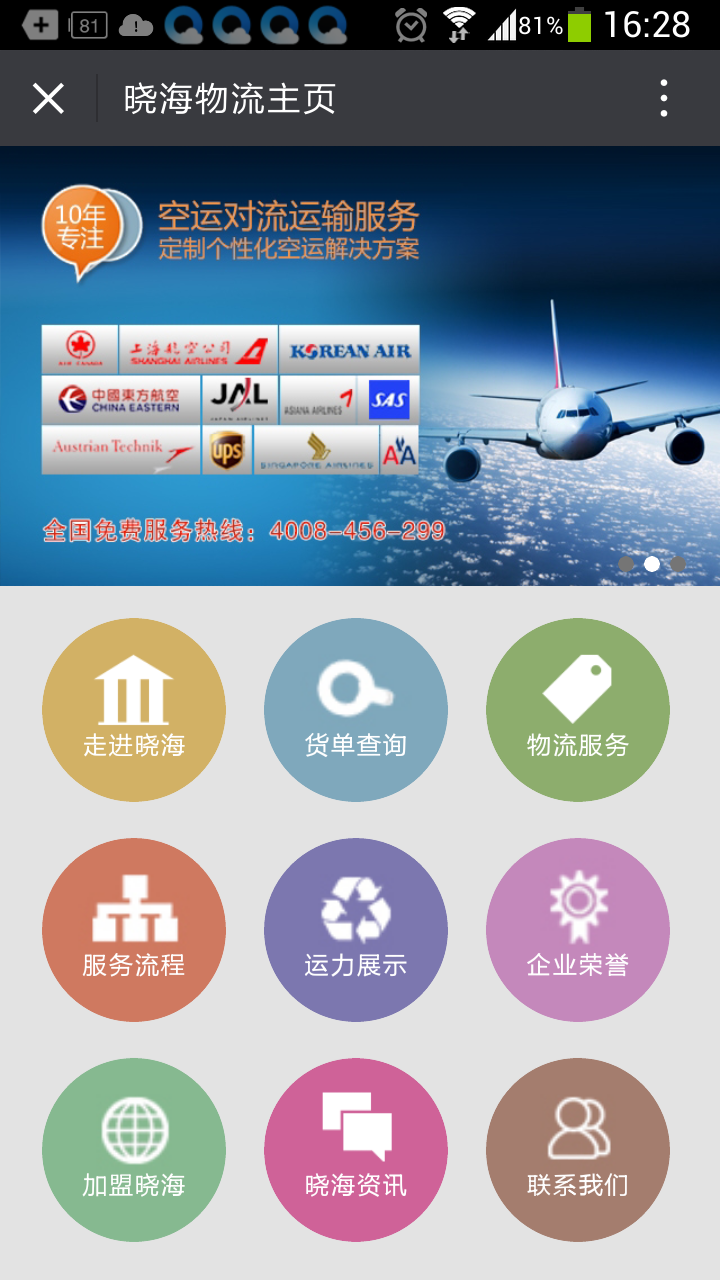Open 货单查询 to track a waybill
720x1280 pixels.
point(356,710)
